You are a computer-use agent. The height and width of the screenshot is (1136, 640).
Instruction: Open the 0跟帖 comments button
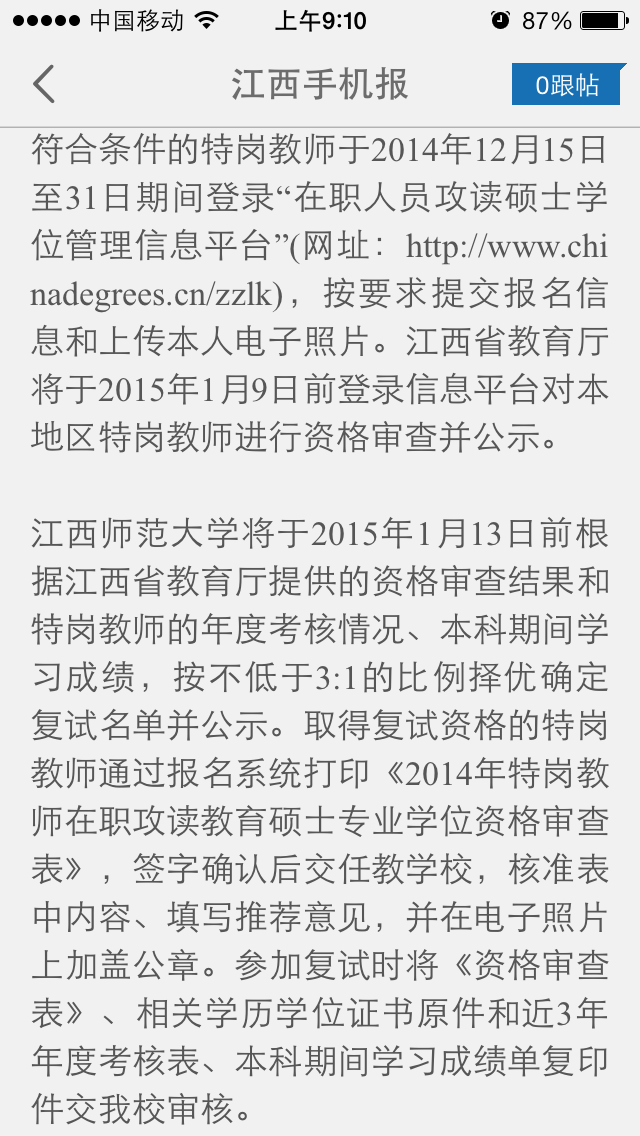567,85
